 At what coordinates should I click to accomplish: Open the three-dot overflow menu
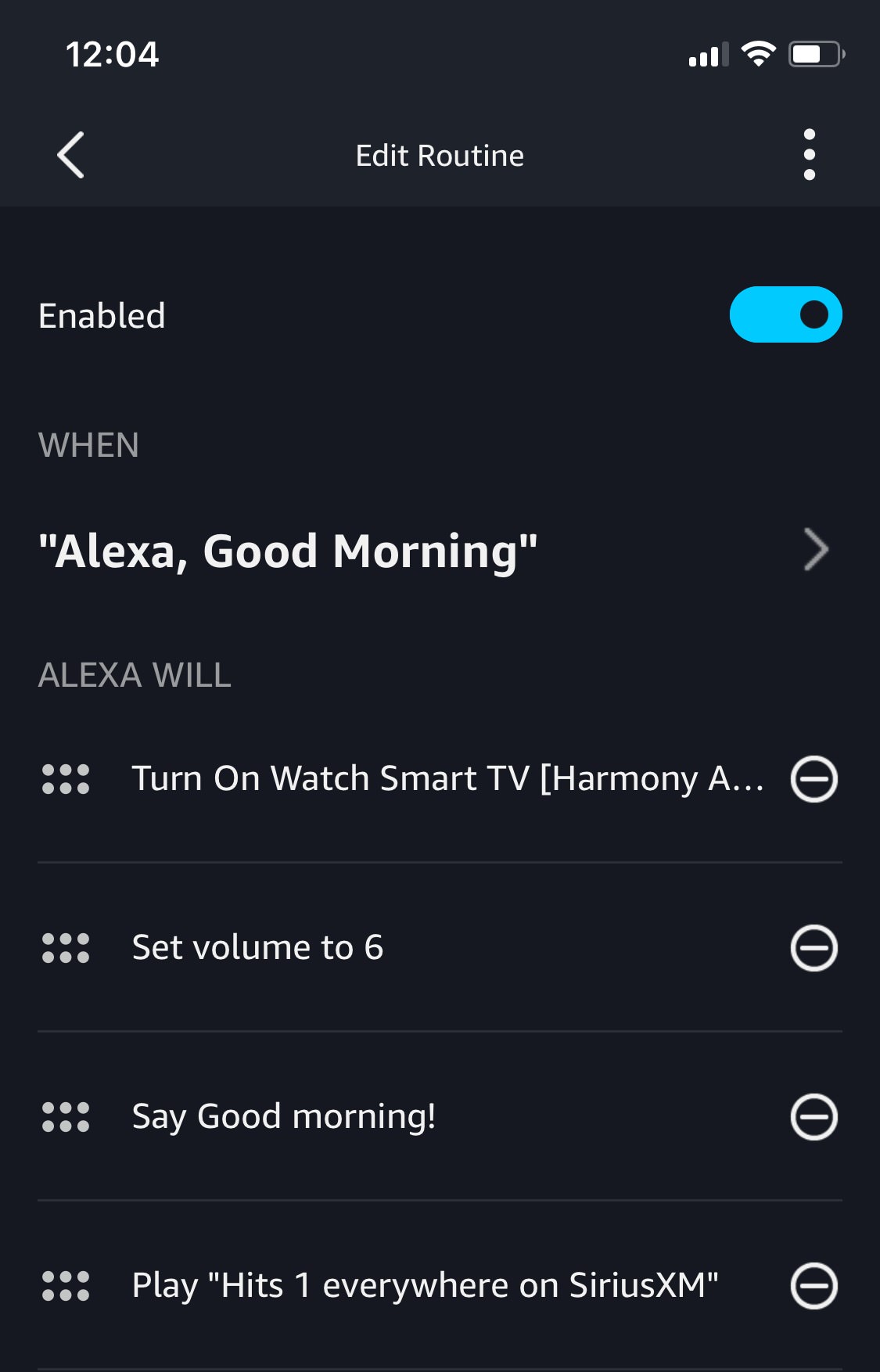click(809, 155)
